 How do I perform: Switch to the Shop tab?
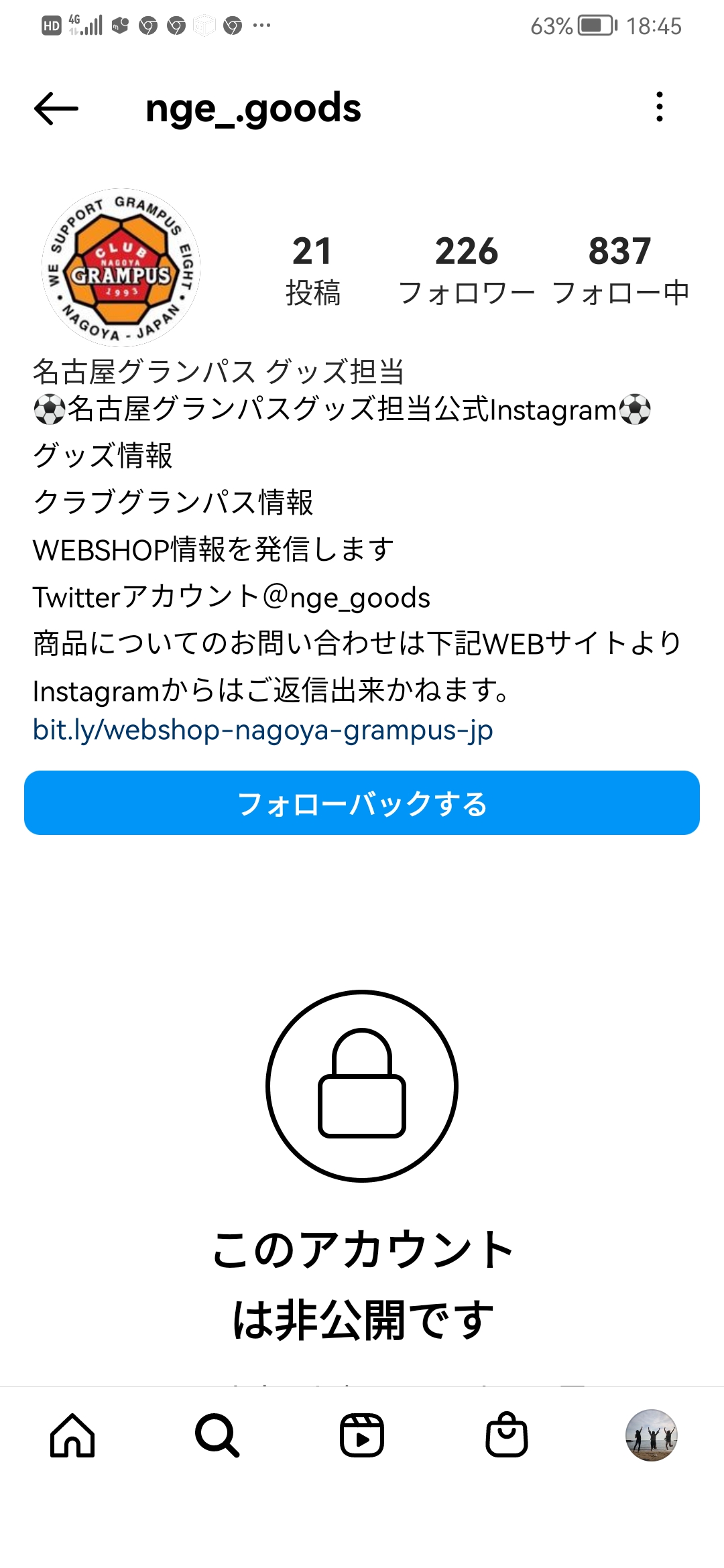tap(507, 1435)
